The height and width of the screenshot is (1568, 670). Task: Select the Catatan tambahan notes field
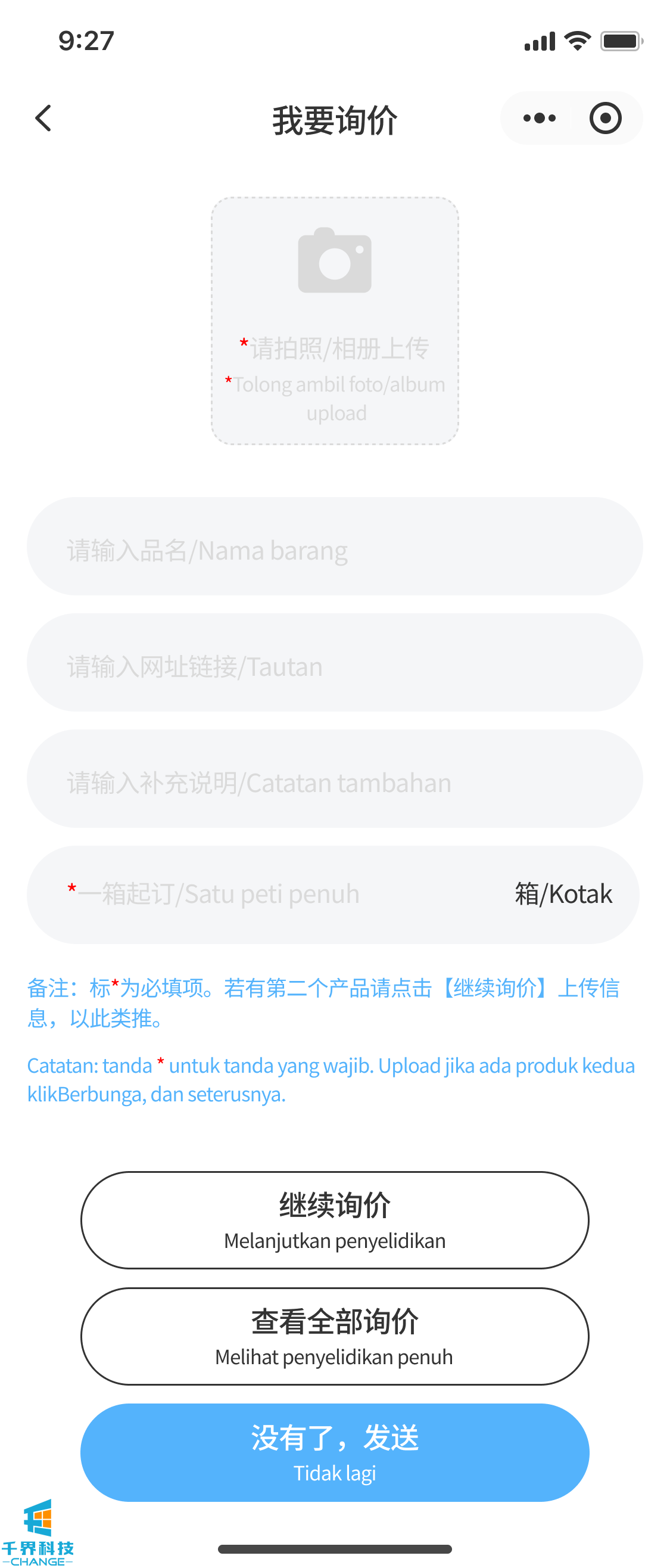335,779
